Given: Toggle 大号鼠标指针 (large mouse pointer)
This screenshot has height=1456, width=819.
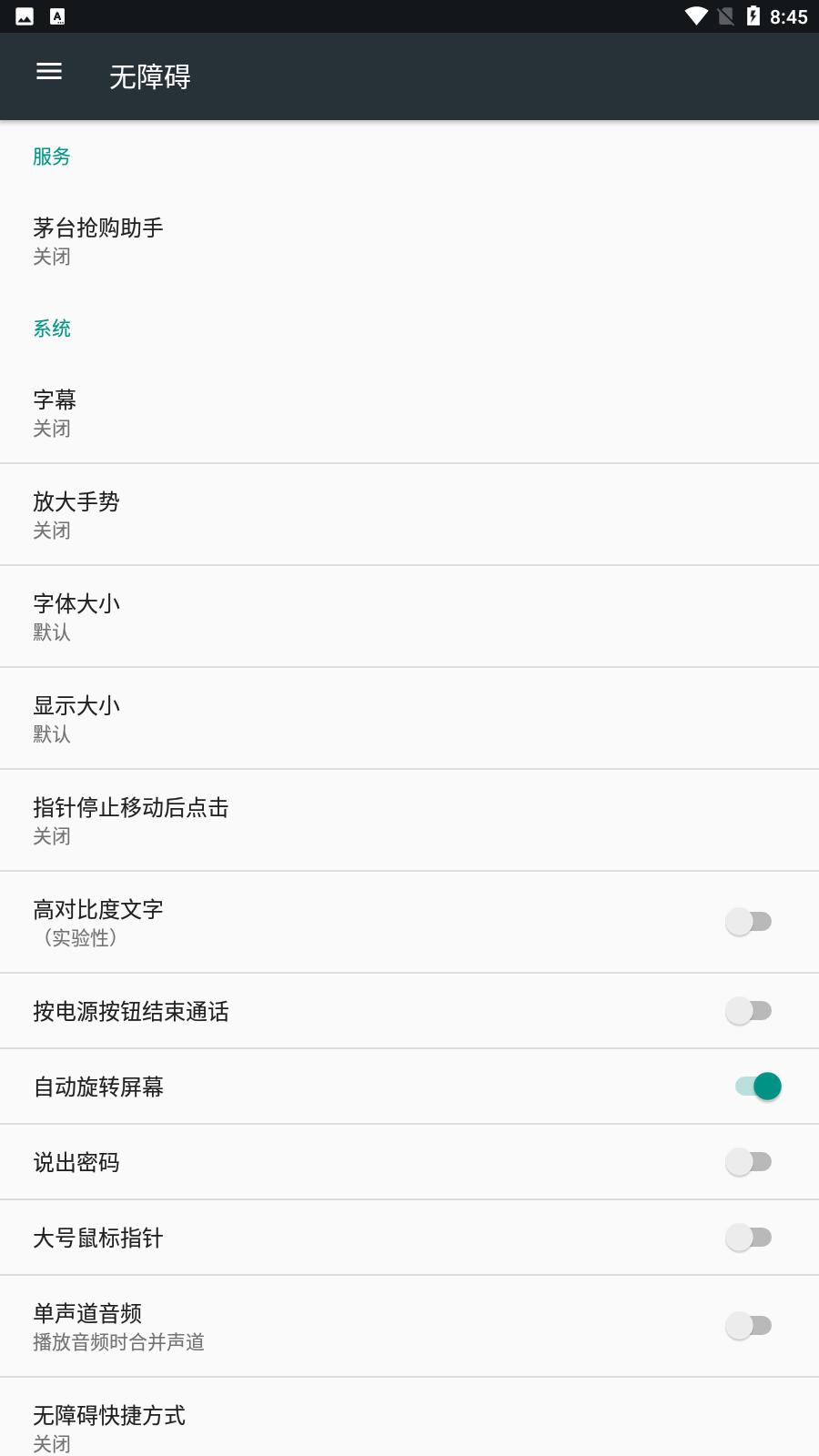Looking at the screenshot, I should [x=748, y=1237].
